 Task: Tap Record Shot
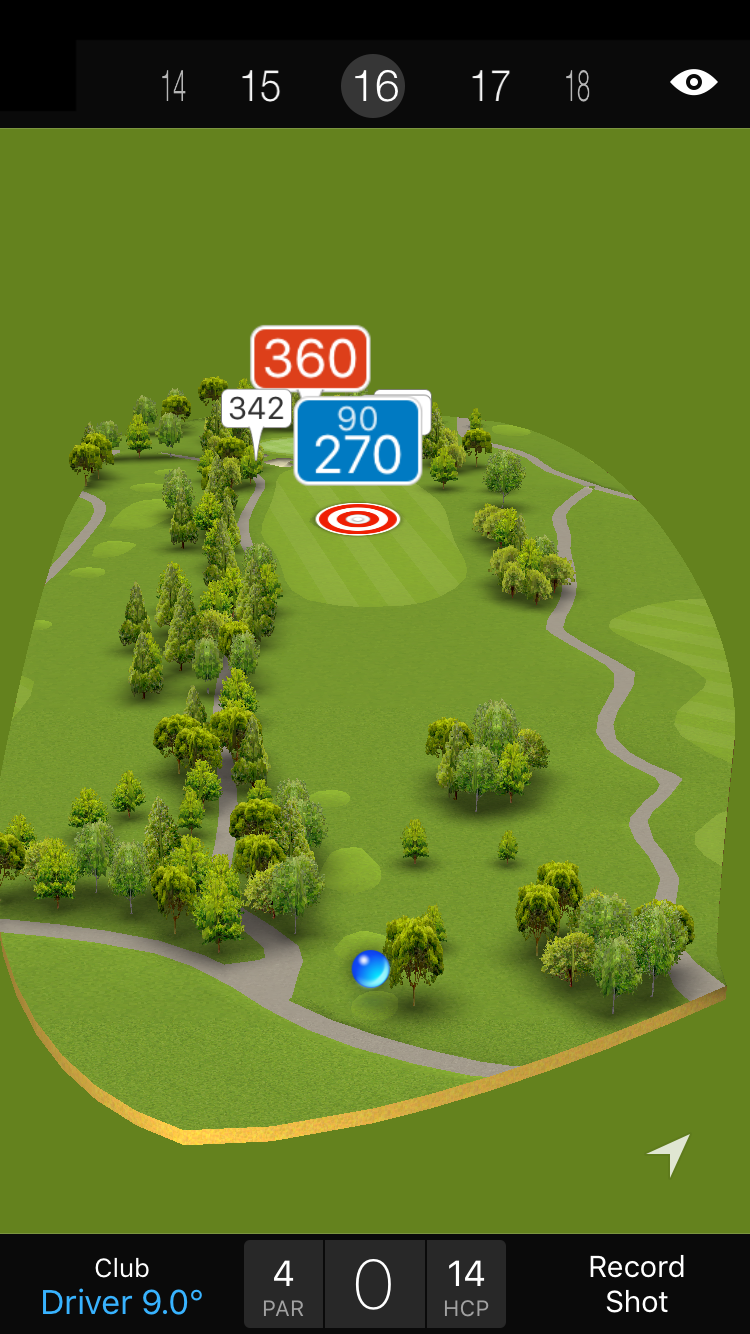click(x=636, y=1284)
